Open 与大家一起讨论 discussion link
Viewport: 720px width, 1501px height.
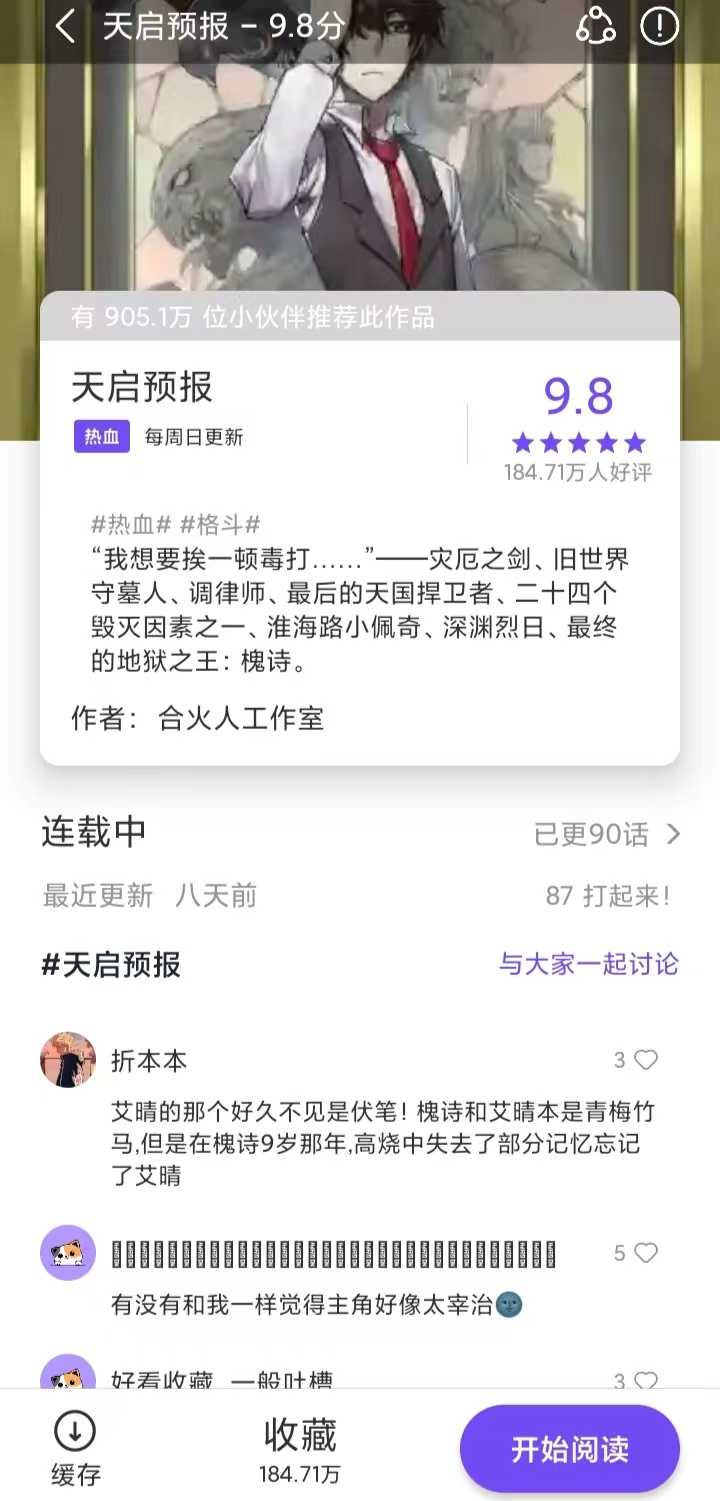[590, 964]
